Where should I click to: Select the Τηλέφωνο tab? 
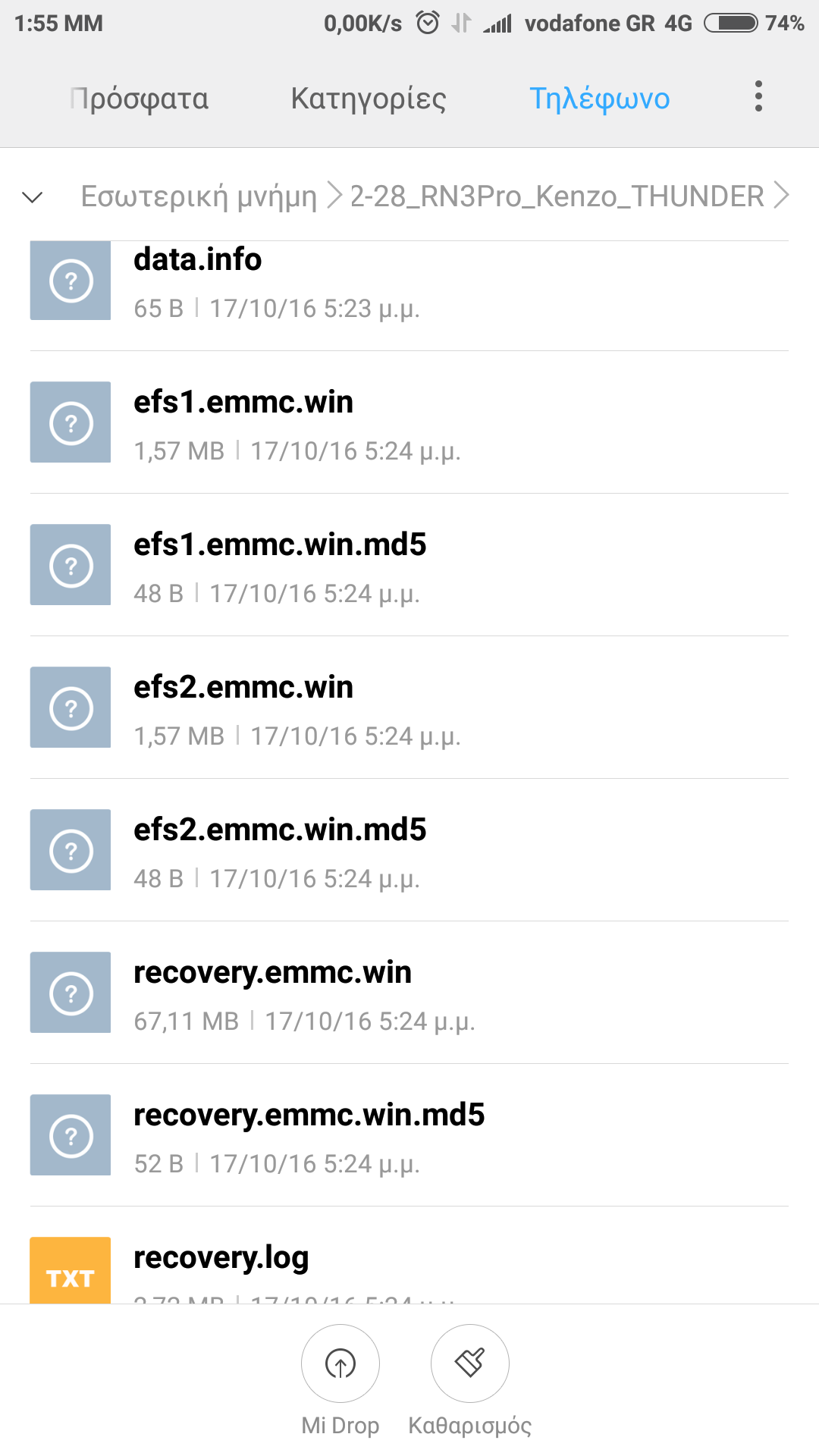click(x=599, y=99)
